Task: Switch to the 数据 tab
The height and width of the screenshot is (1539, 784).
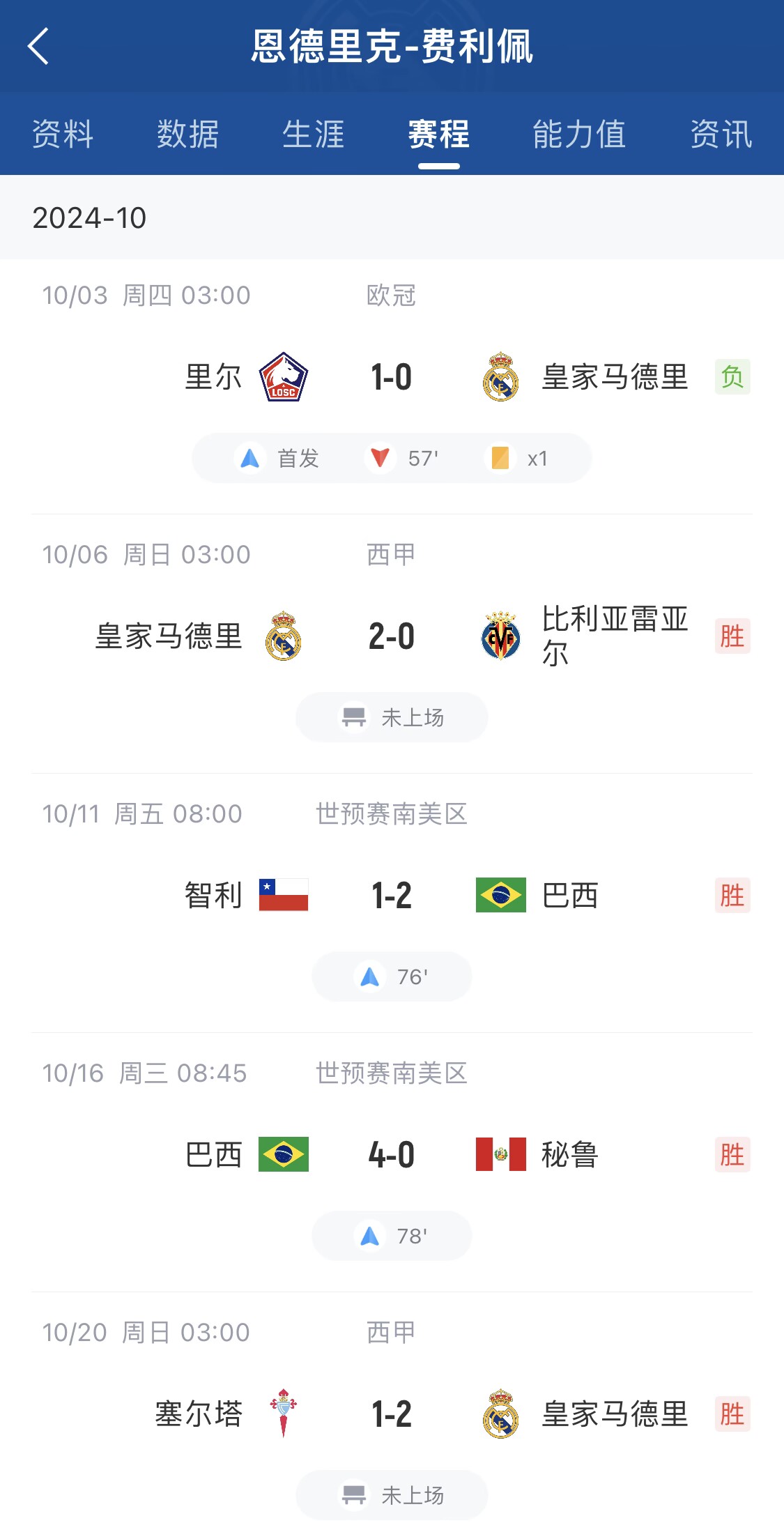Action: tap(187, 134)
